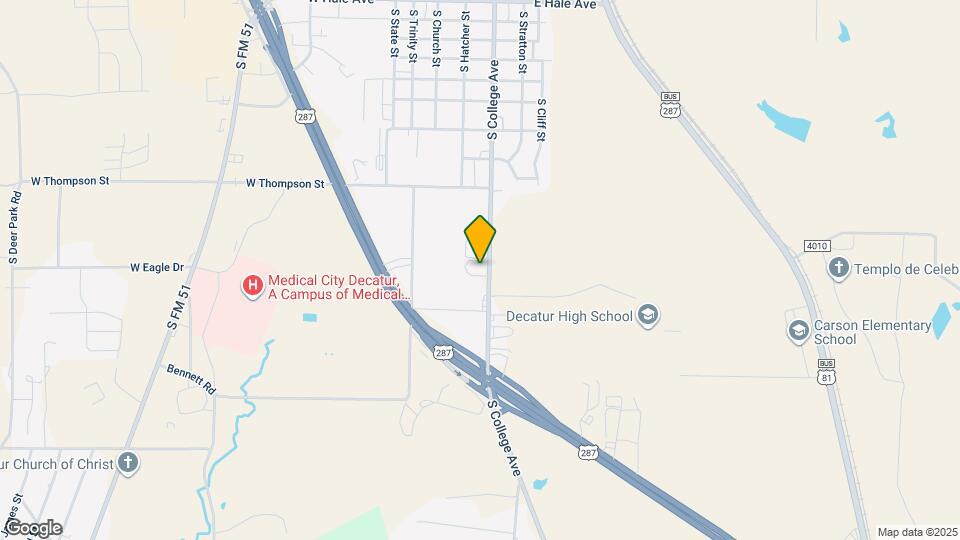Select Decatur High School place marker
The height and width of the screenshot is (540, 960).
click(648, 316)
